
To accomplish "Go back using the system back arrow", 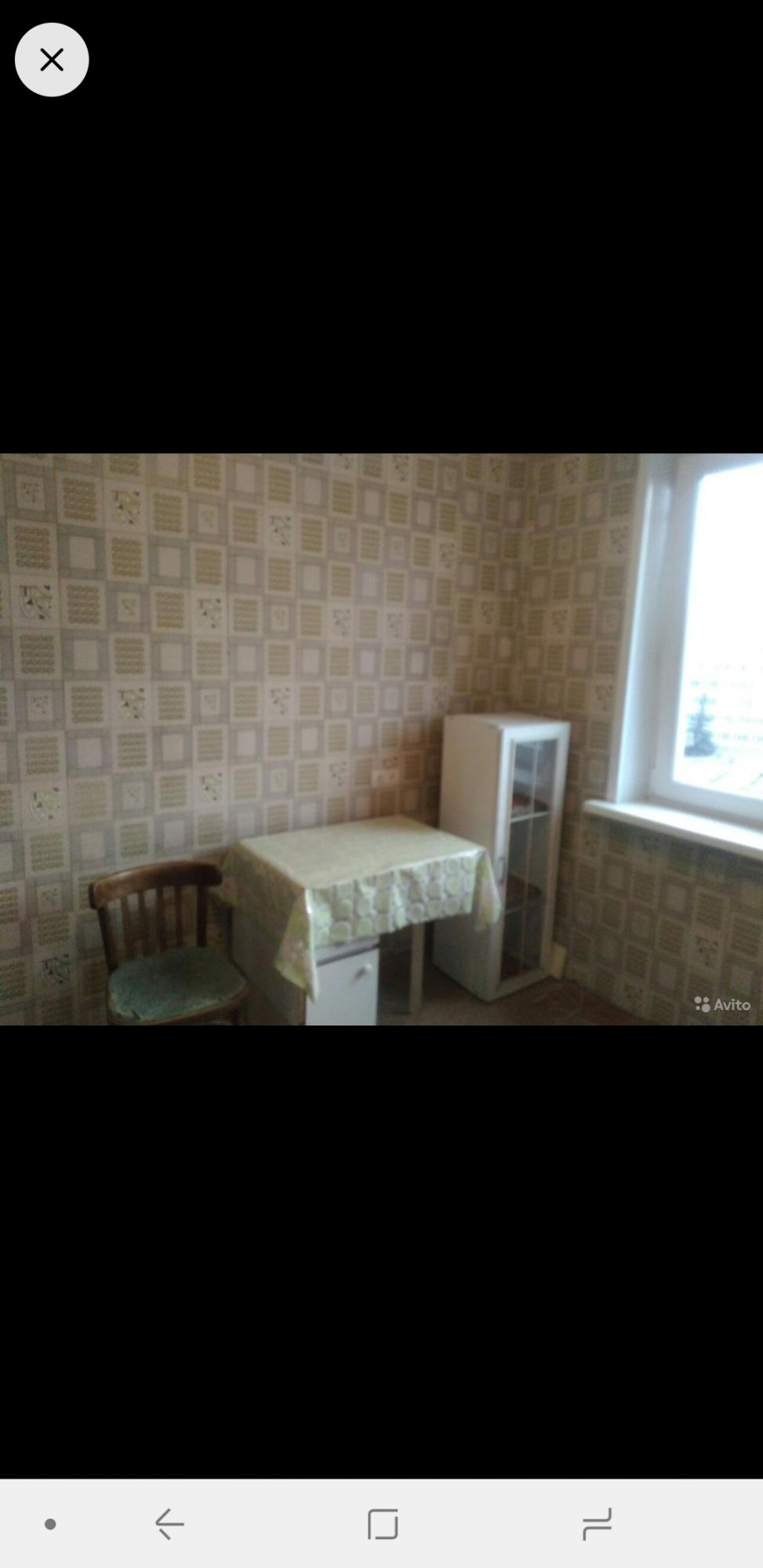I will click(169, 1524).
